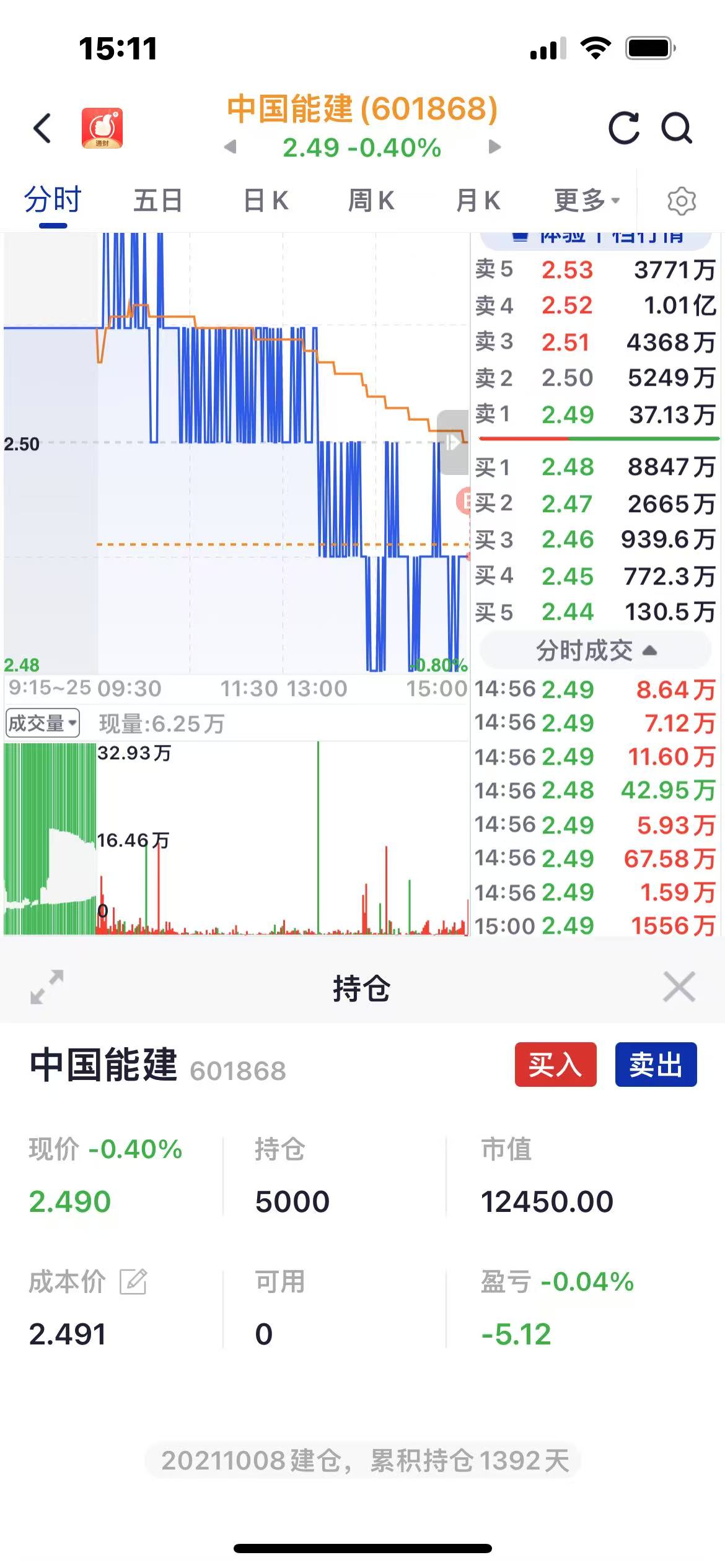Refresh the stock quote
The height and width of the screenshot is (1568, 725).
[623, 128]
